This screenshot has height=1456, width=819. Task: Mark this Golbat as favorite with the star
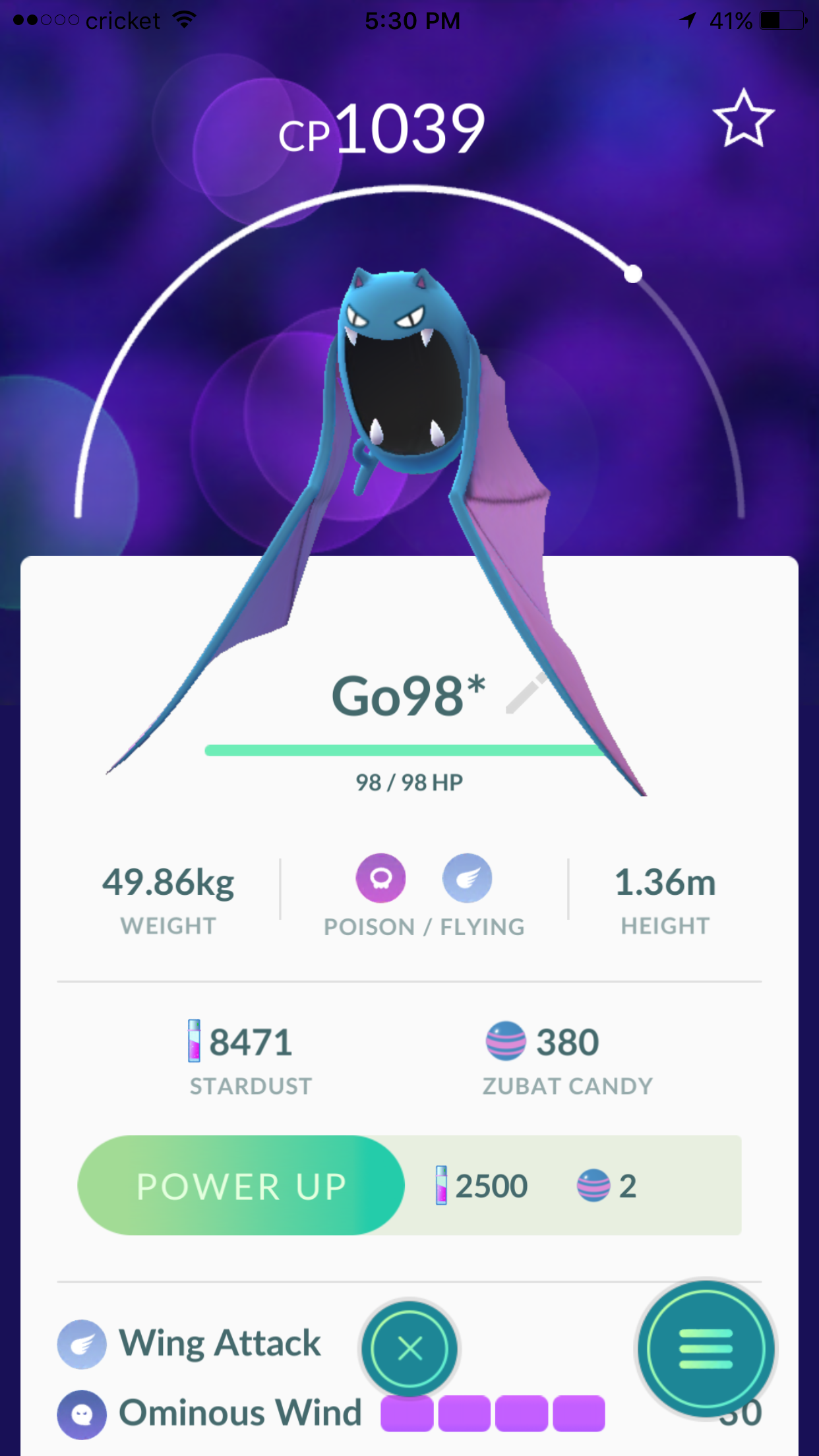coord(744,118)
